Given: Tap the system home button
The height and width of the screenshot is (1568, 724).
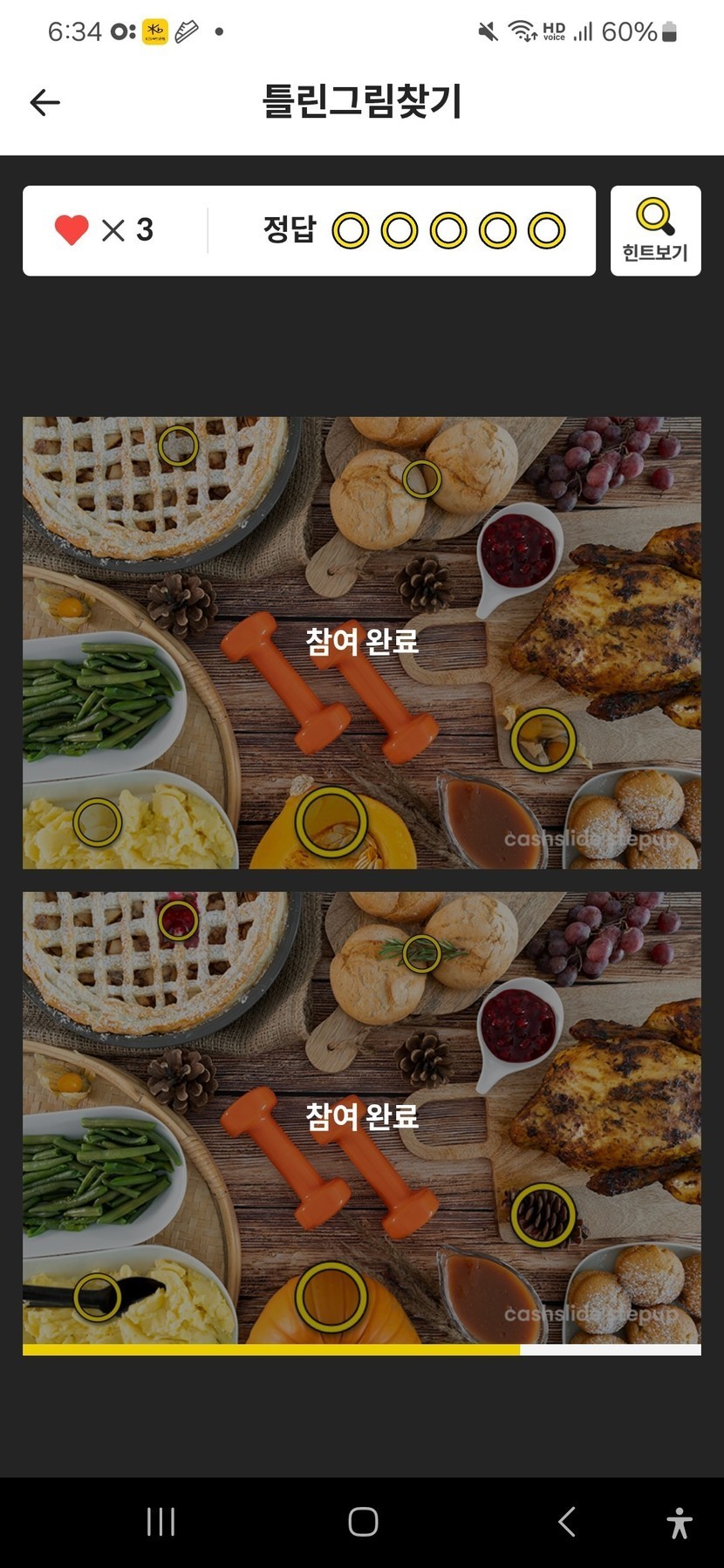Looking at the screenshot, I should tap(363, 1522).
